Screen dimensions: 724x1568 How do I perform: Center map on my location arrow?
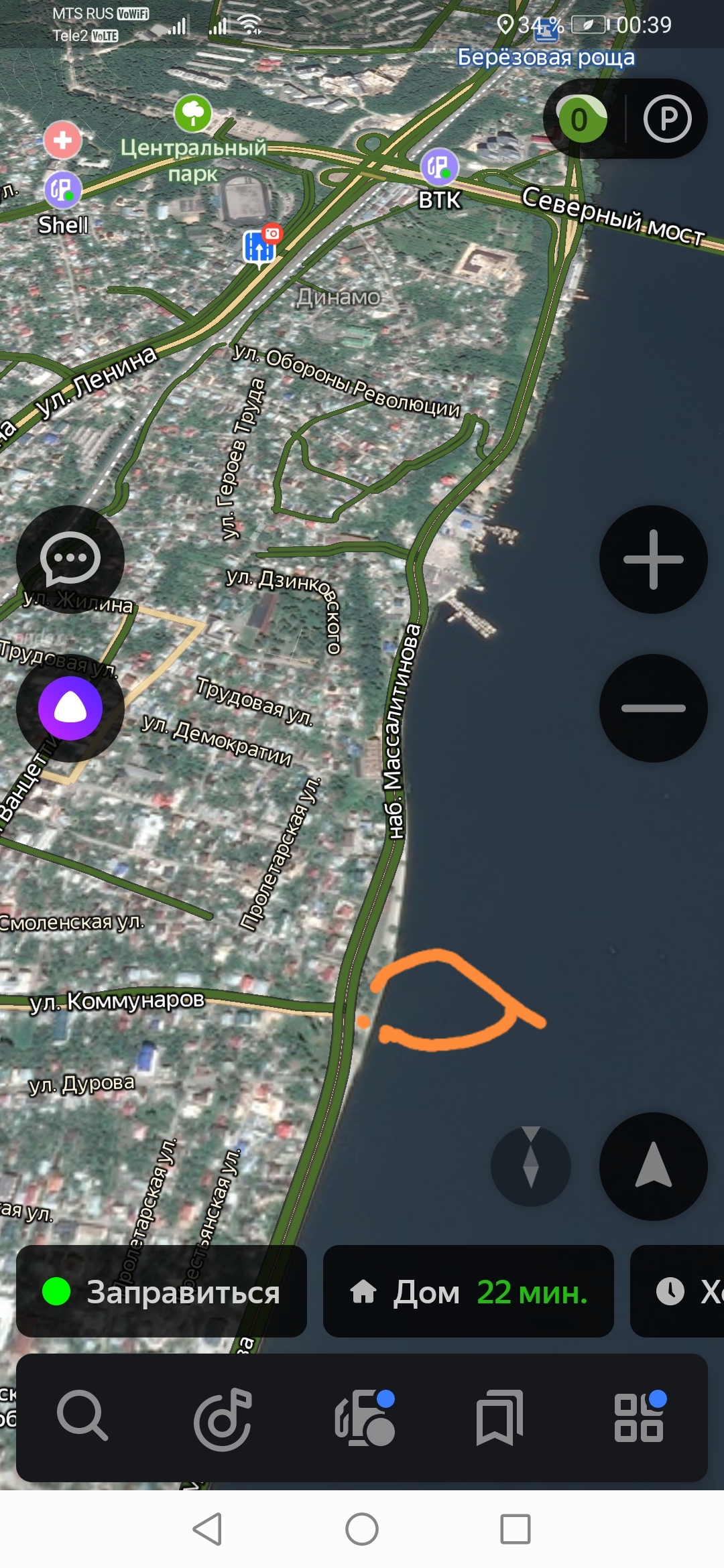[x=653, y=1167]
